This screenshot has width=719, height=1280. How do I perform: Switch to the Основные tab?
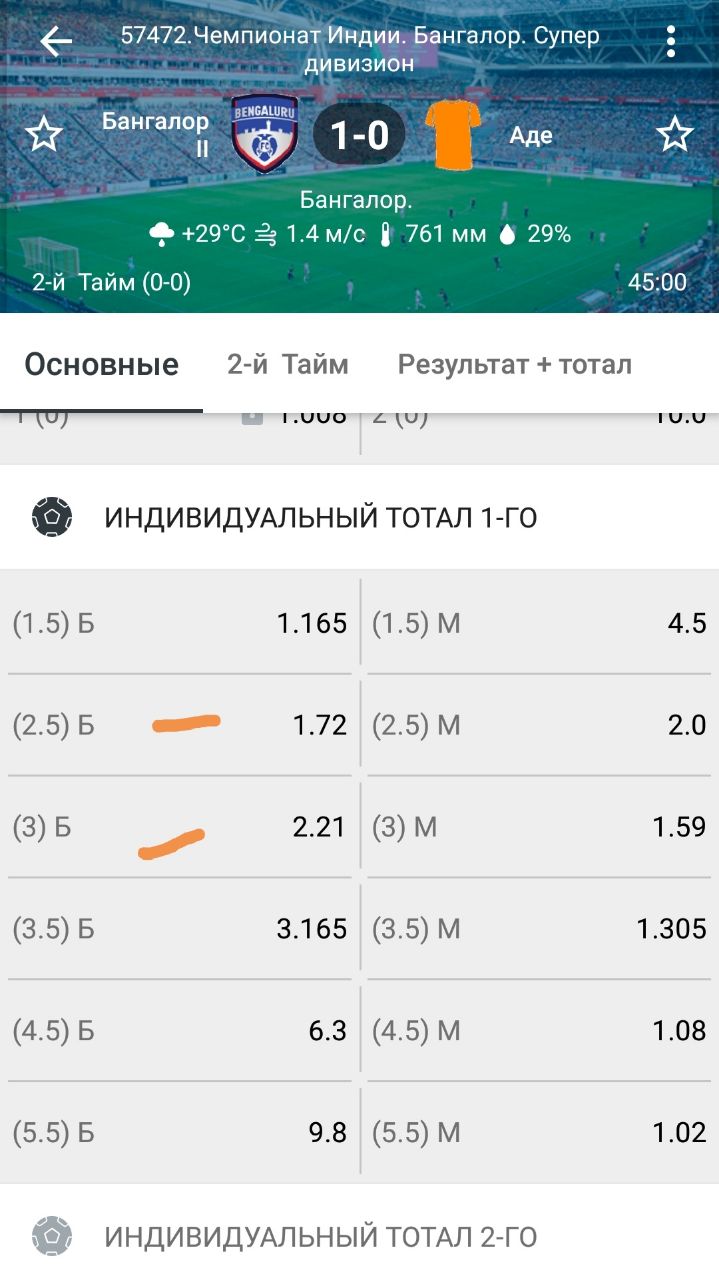101,365
